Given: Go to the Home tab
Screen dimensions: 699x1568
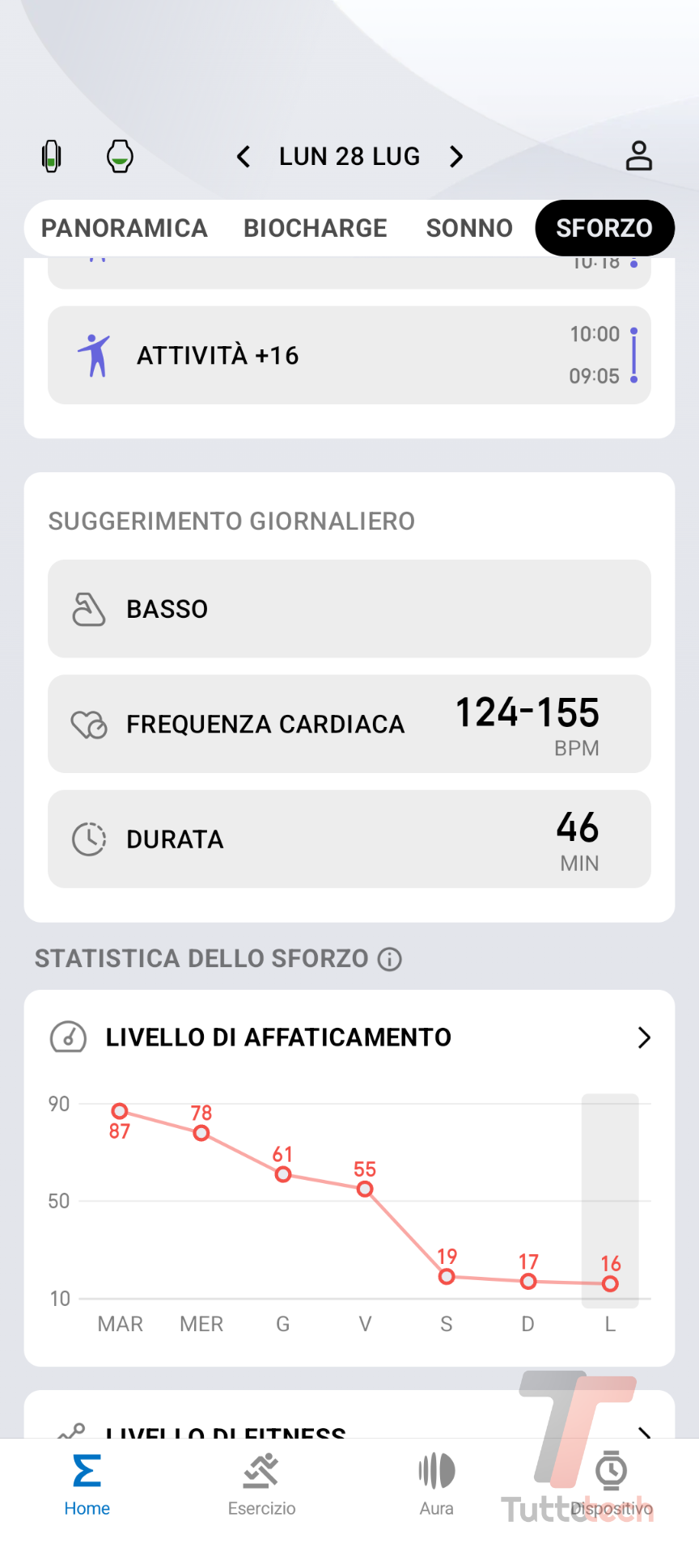Looking at the screenshot, I should pos(87,1483).
